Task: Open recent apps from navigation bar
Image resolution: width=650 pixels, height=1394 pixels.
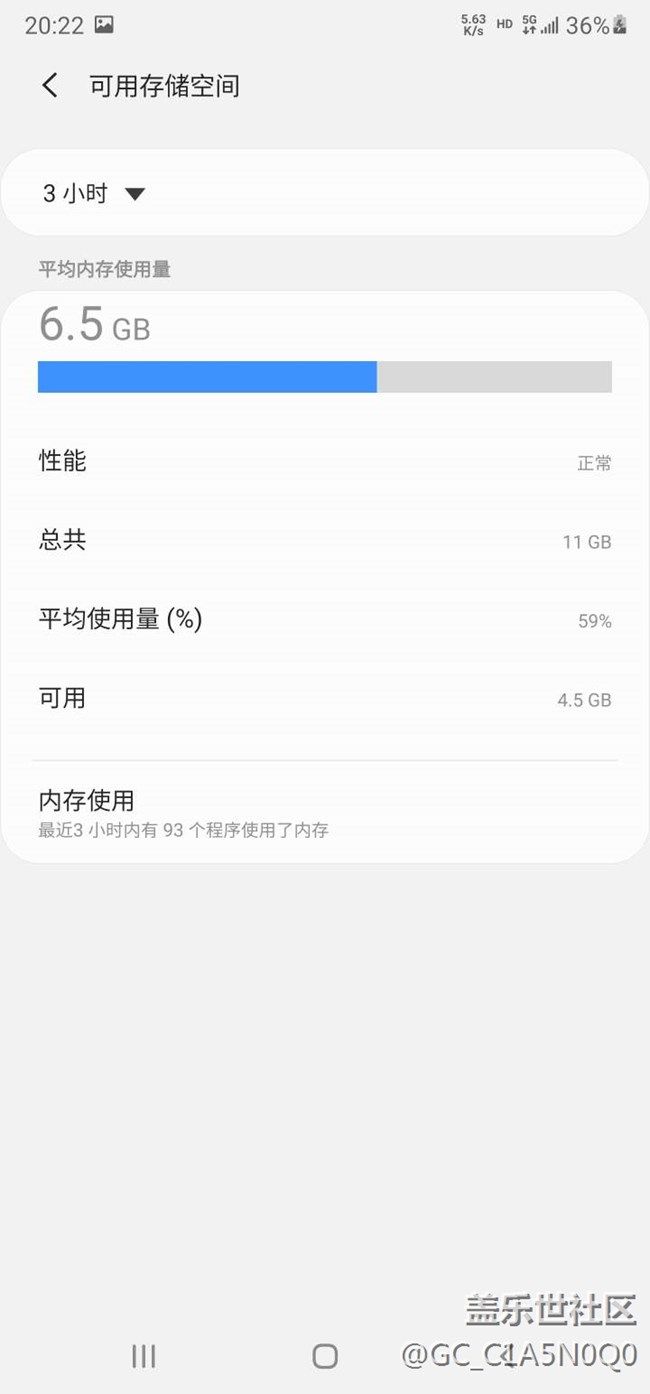Action: tap(144, 1356)
